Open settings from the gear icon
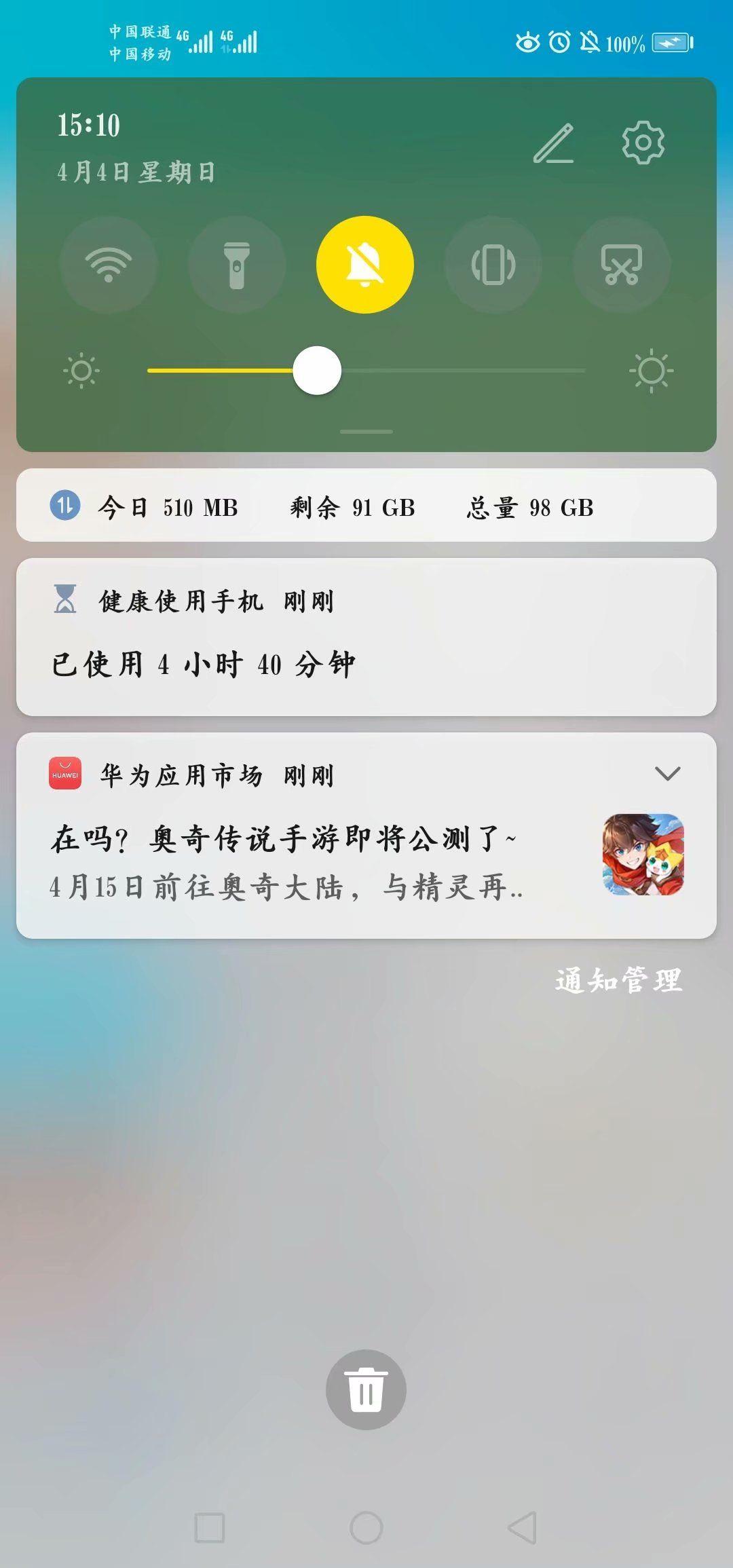 click(643, 143)
